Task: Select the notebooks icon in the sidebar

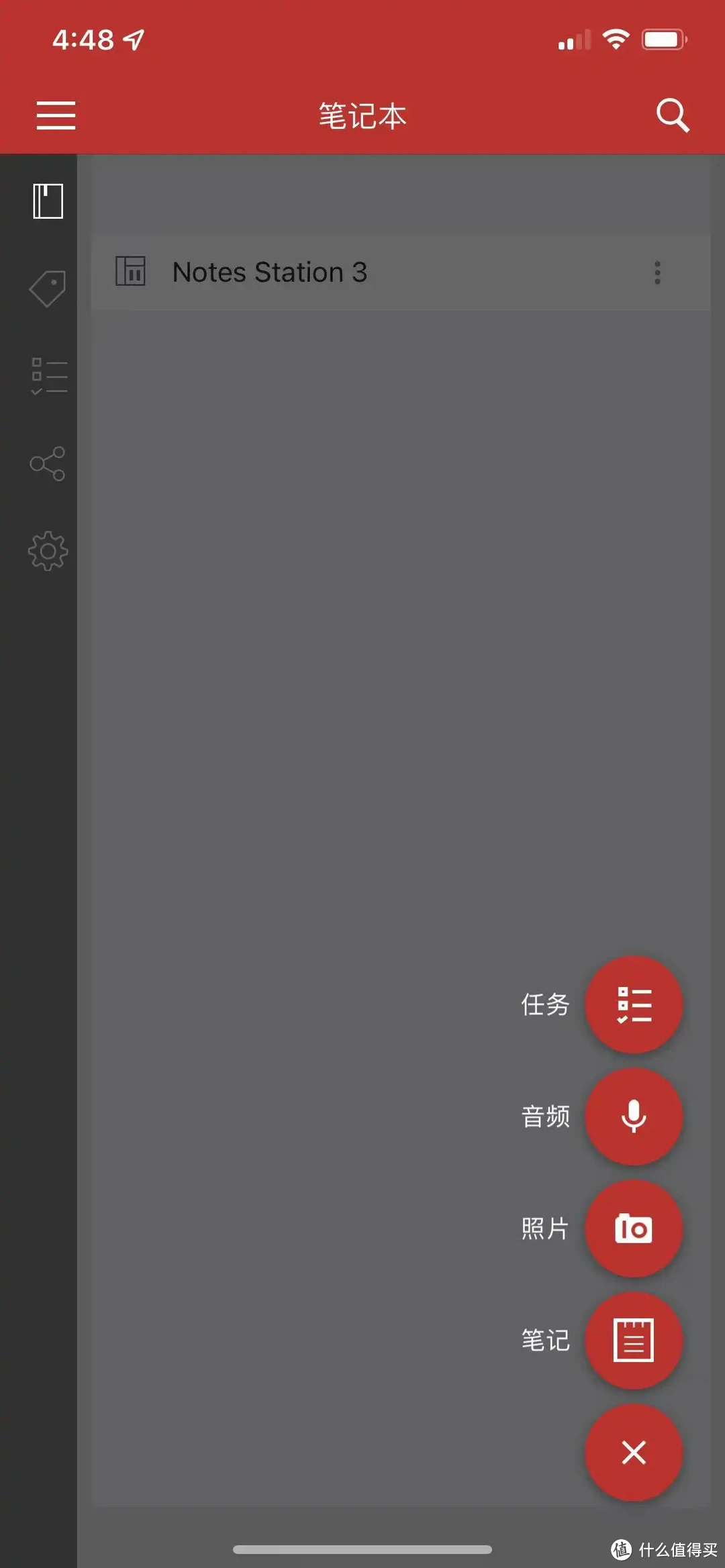Action: click(x=47, y=199)
